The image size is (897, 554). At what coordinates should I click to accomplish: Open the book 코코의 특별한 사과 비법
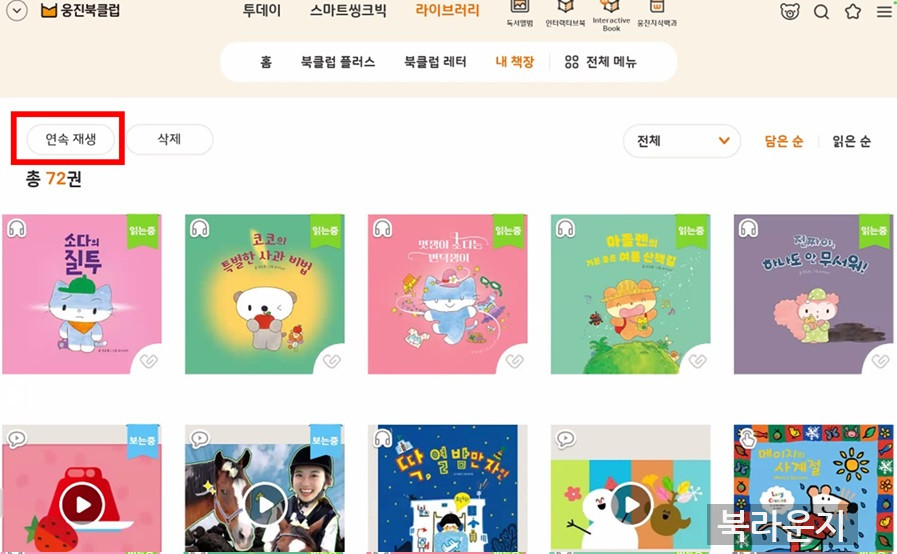click(x=264, y=294)
